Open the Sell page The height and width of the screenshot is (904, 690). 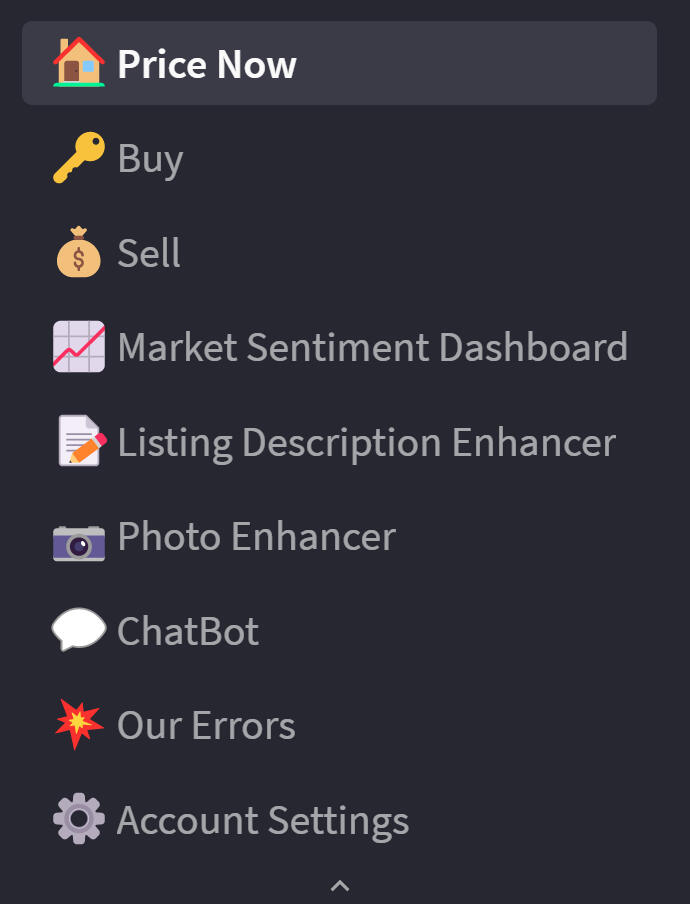(x=149, y=253)
